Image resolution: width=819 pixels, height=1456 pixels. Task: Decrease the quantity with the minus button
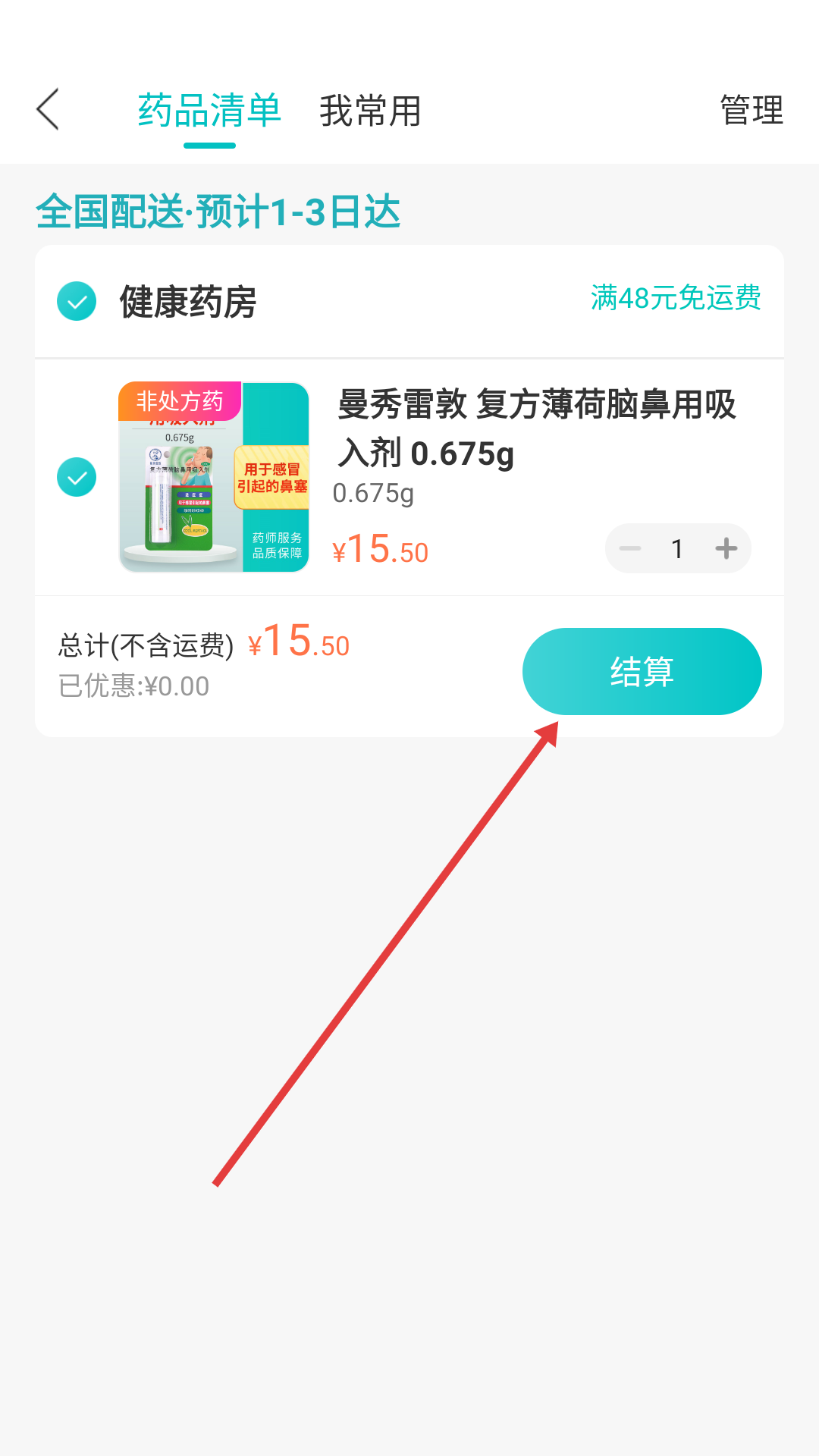(630, 548)
